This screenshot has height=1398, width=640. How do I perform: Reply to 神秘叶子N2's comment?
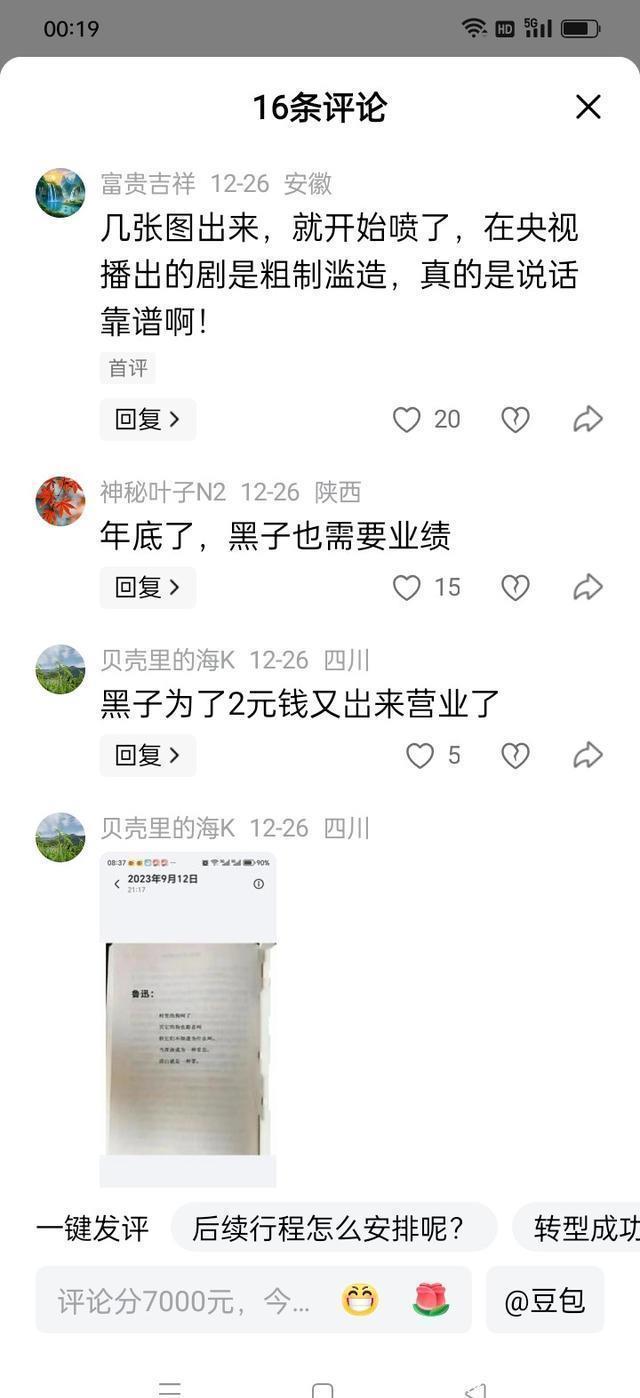click(x=147, y=588)
